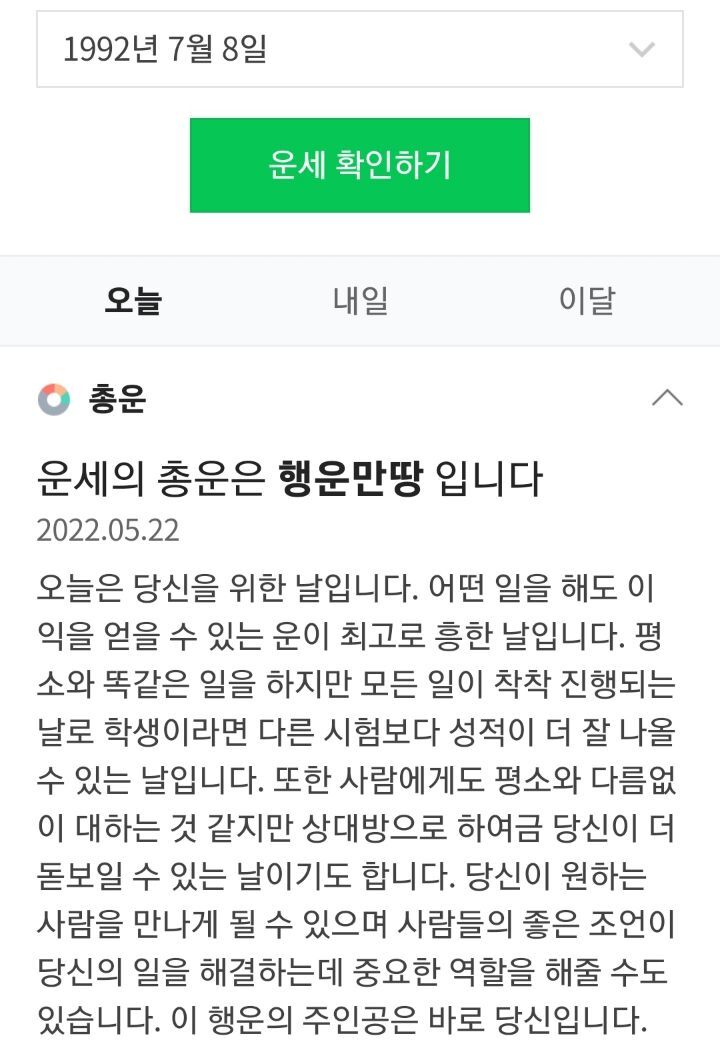Image resolution: width=720 pixels, height=1052 pixels.
Task: Tap the 운세 확인하기 button
Action: 359,165
